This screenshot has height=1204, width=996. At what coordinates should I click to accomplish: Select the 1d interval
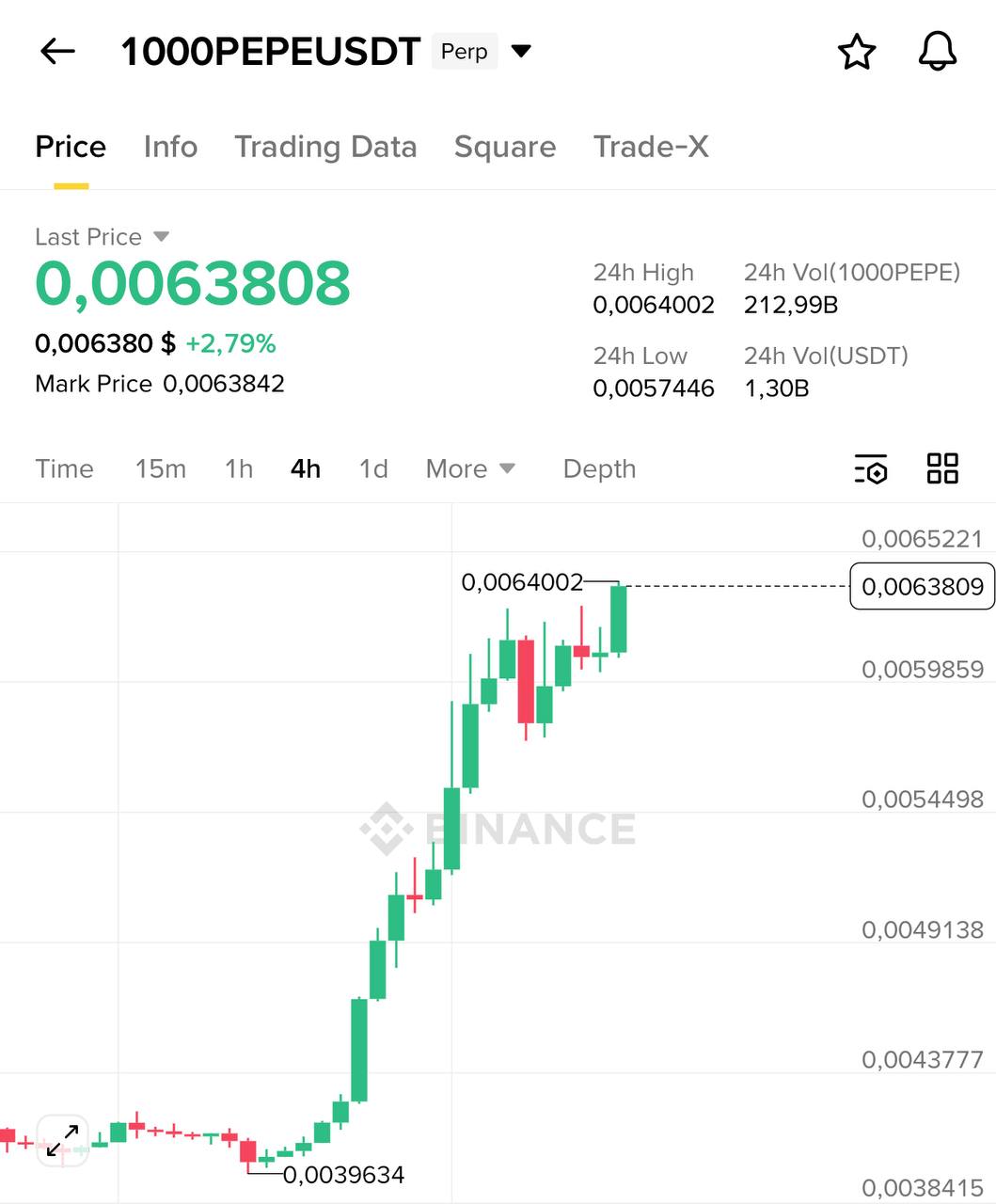coord(373,468)
